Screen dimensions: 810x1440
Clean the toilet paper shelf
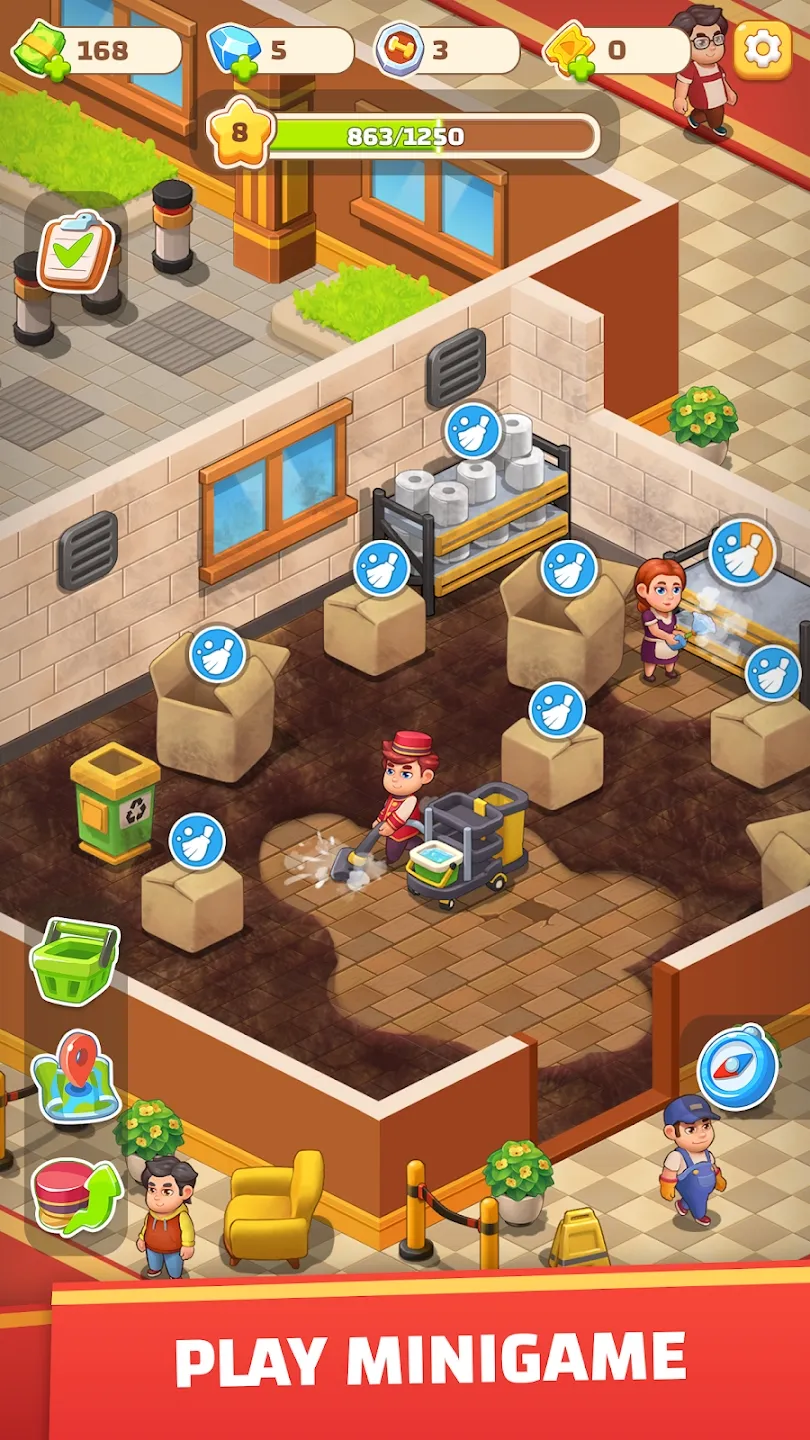click(x=473, y=431)
